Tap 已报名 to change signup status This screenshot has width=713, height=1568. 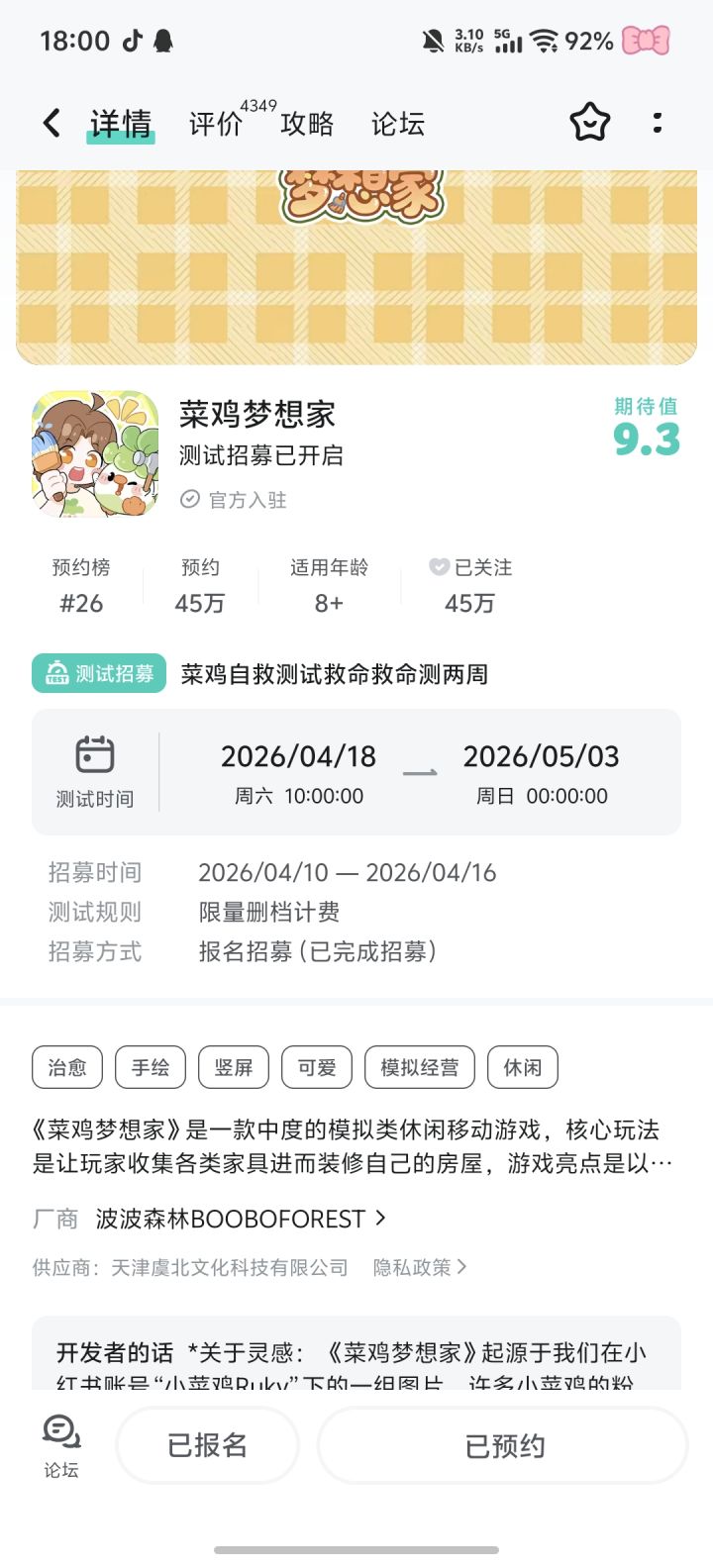207,1444
